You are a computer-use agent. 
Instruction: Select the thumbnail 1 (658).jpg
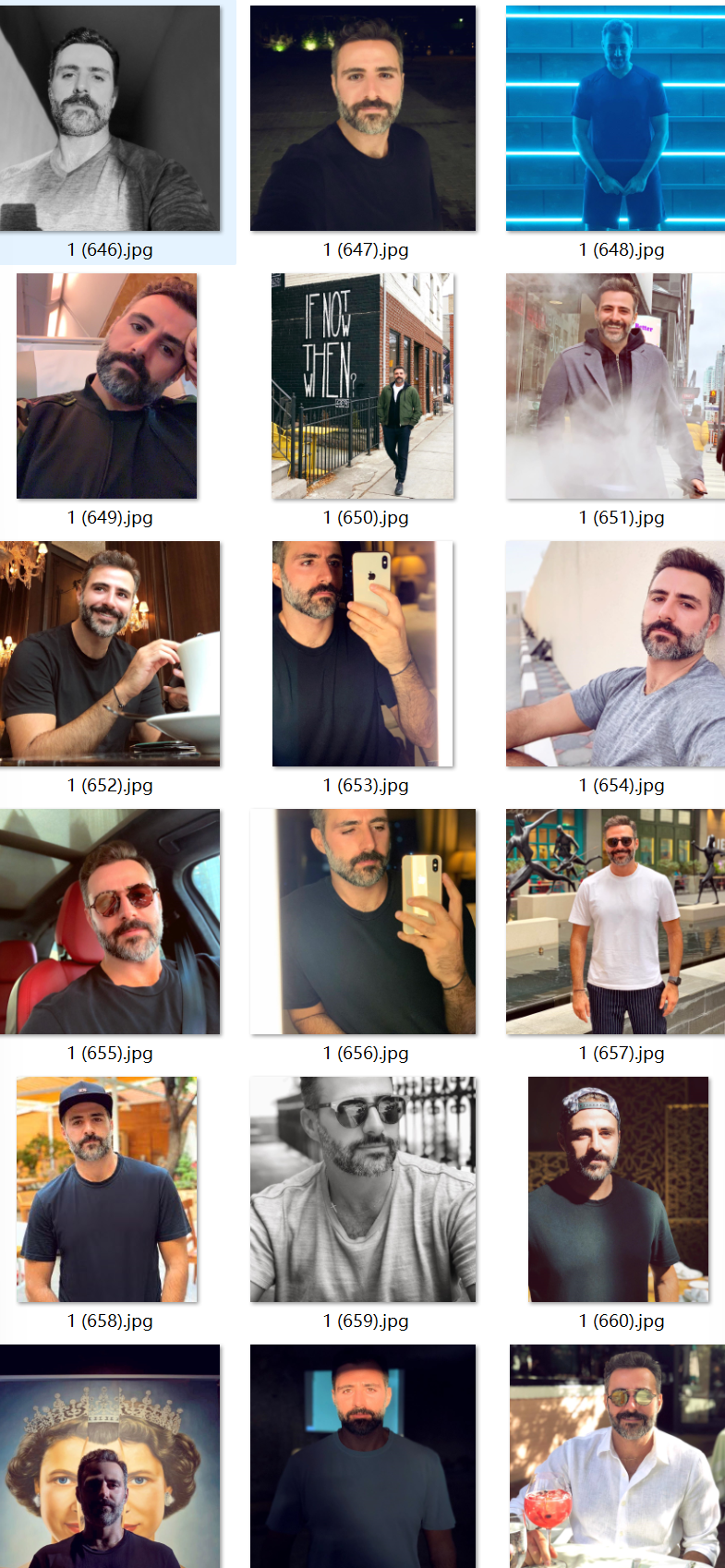pos(107,1189)
